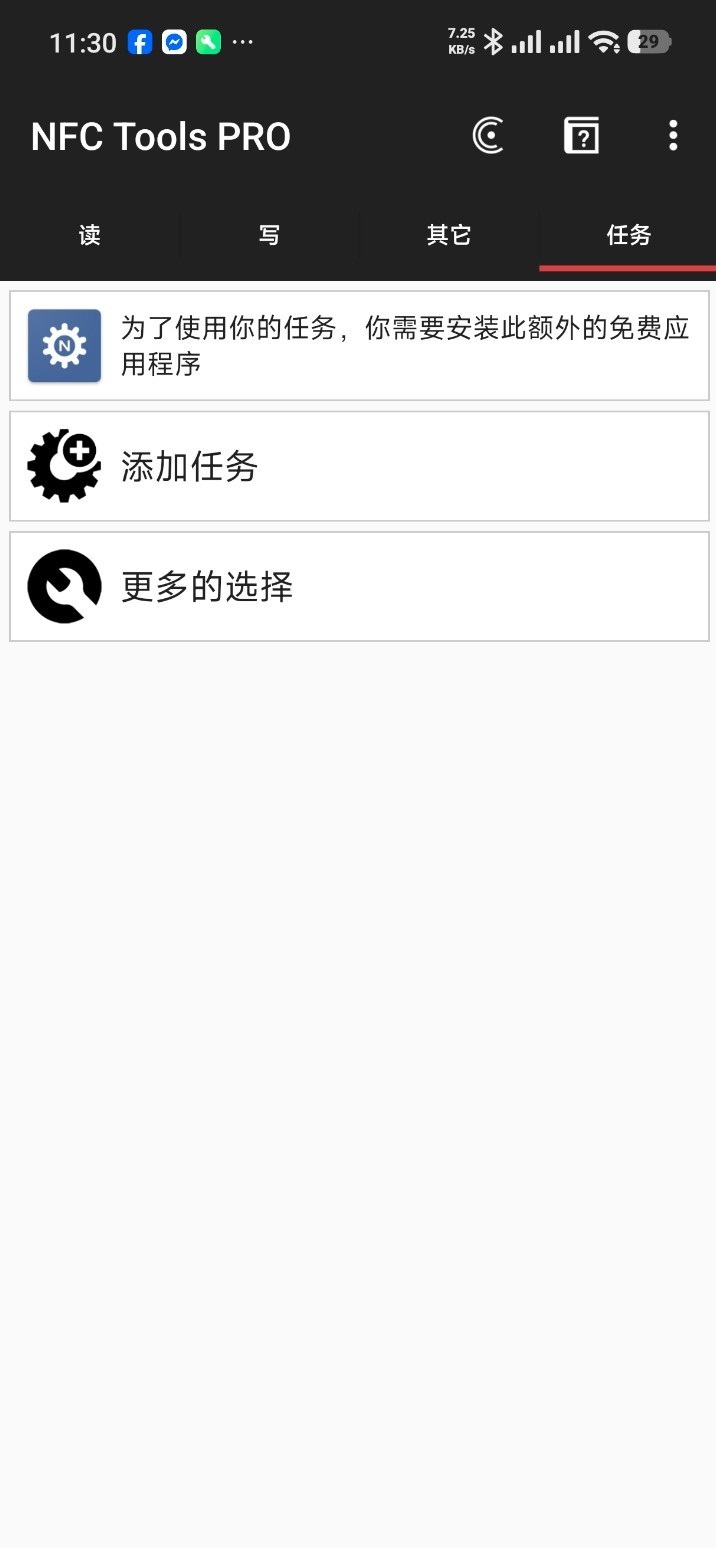Screen dimensions: 716x1548
Task: Select the 任务 tab
Action: pyautogui.click(x=628, y=236)
